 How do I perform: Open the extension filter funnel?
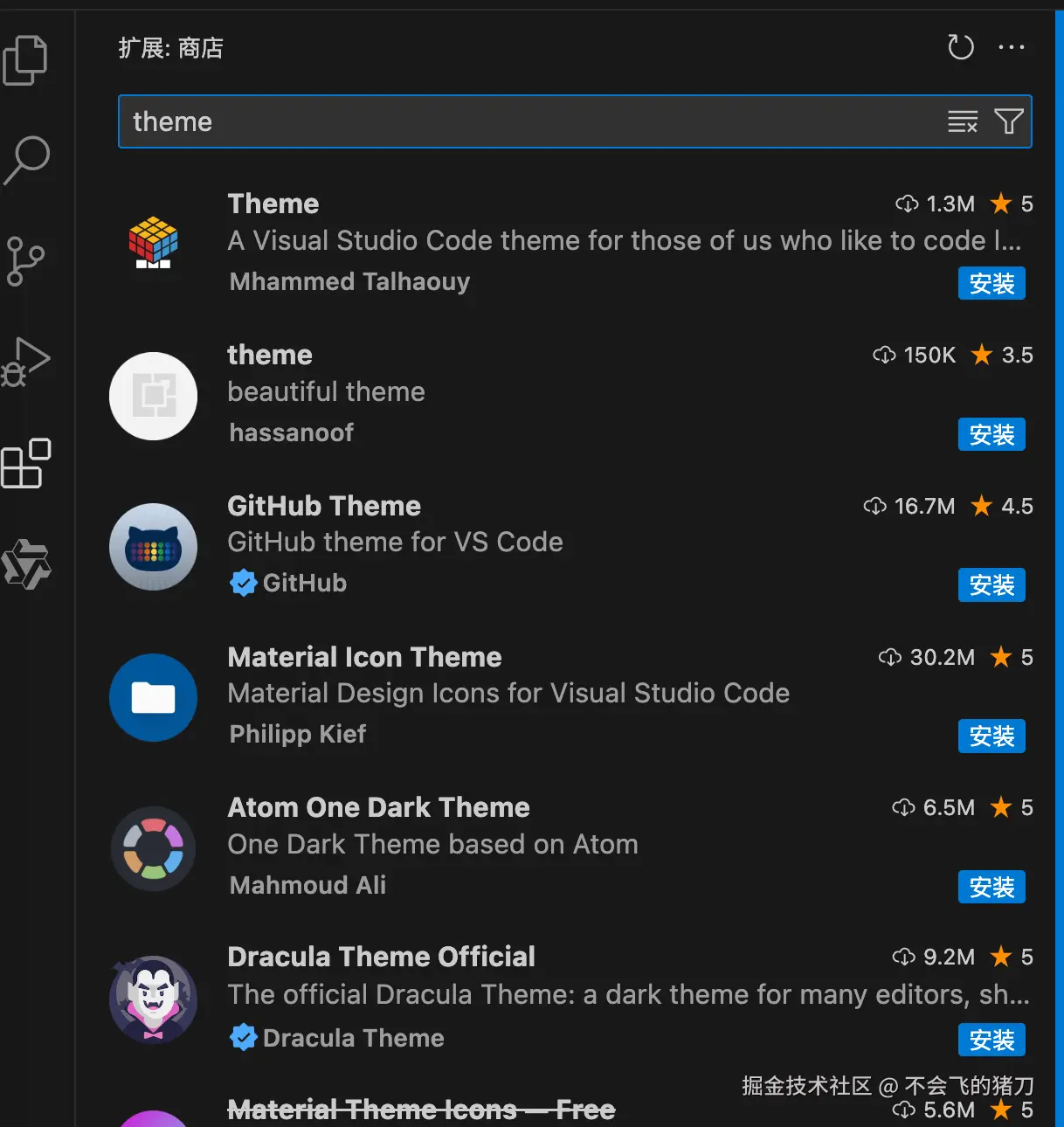pyautogui.click(x=1009, y=121)
